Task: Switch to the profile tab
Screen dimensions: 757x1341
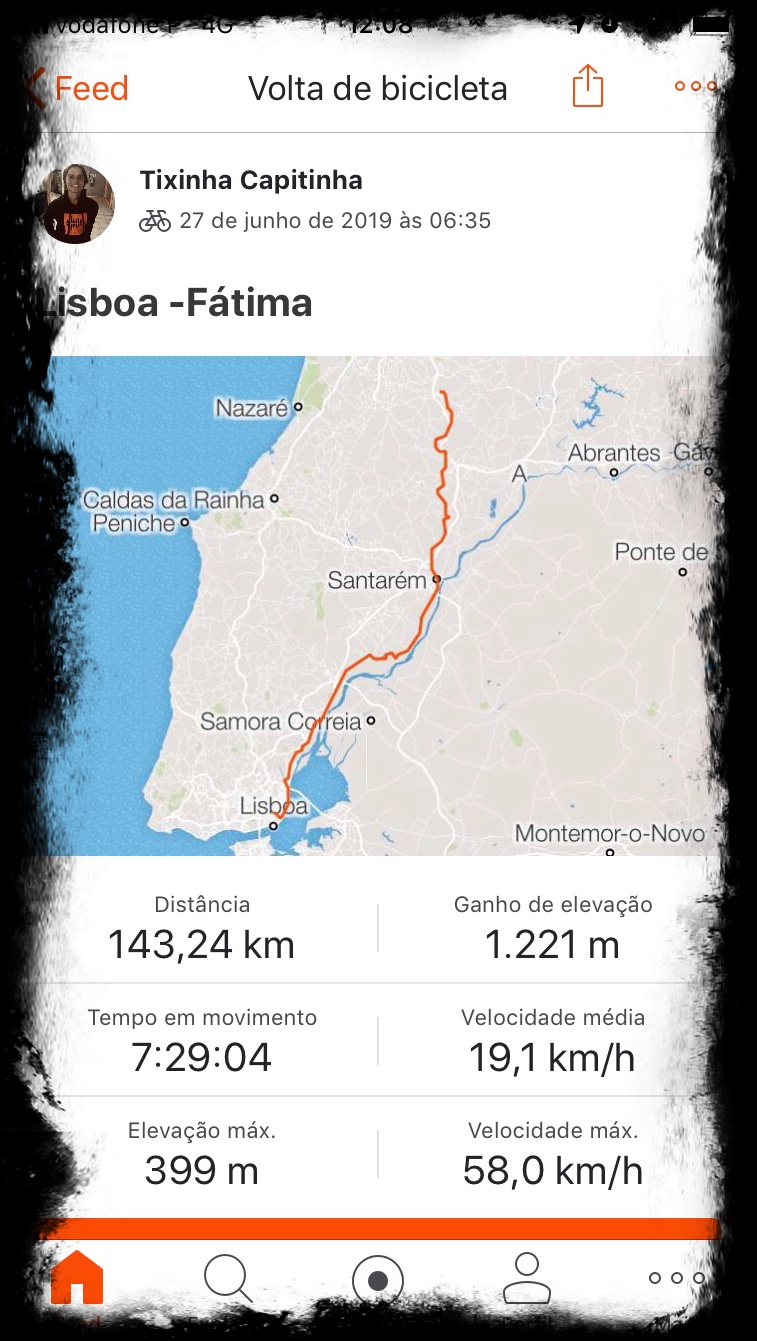Action: pos(527,1278)
